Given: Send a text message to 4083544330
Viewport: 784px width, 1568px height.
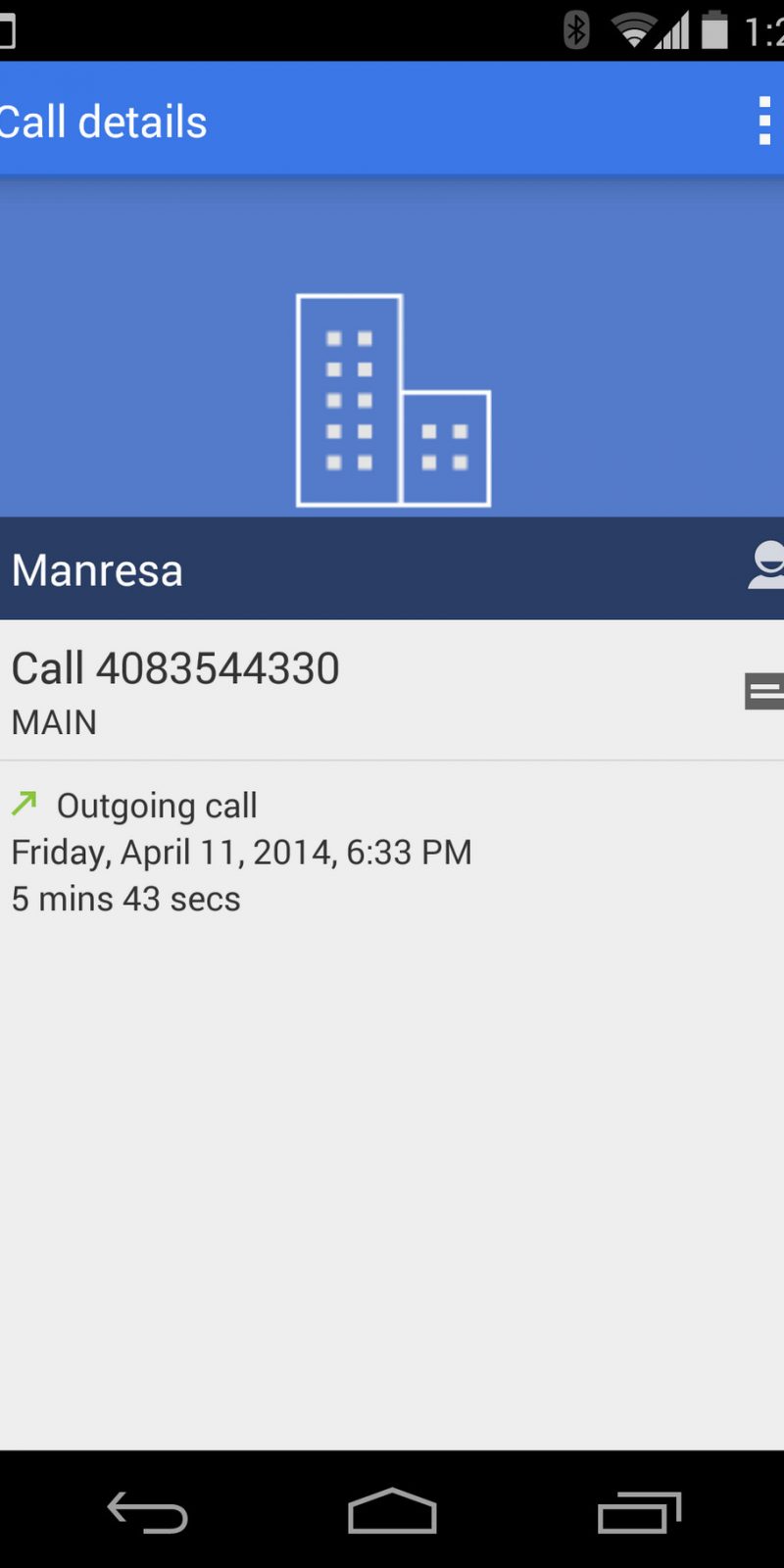Looking at the screenshot, I should [x=763, y=691].
